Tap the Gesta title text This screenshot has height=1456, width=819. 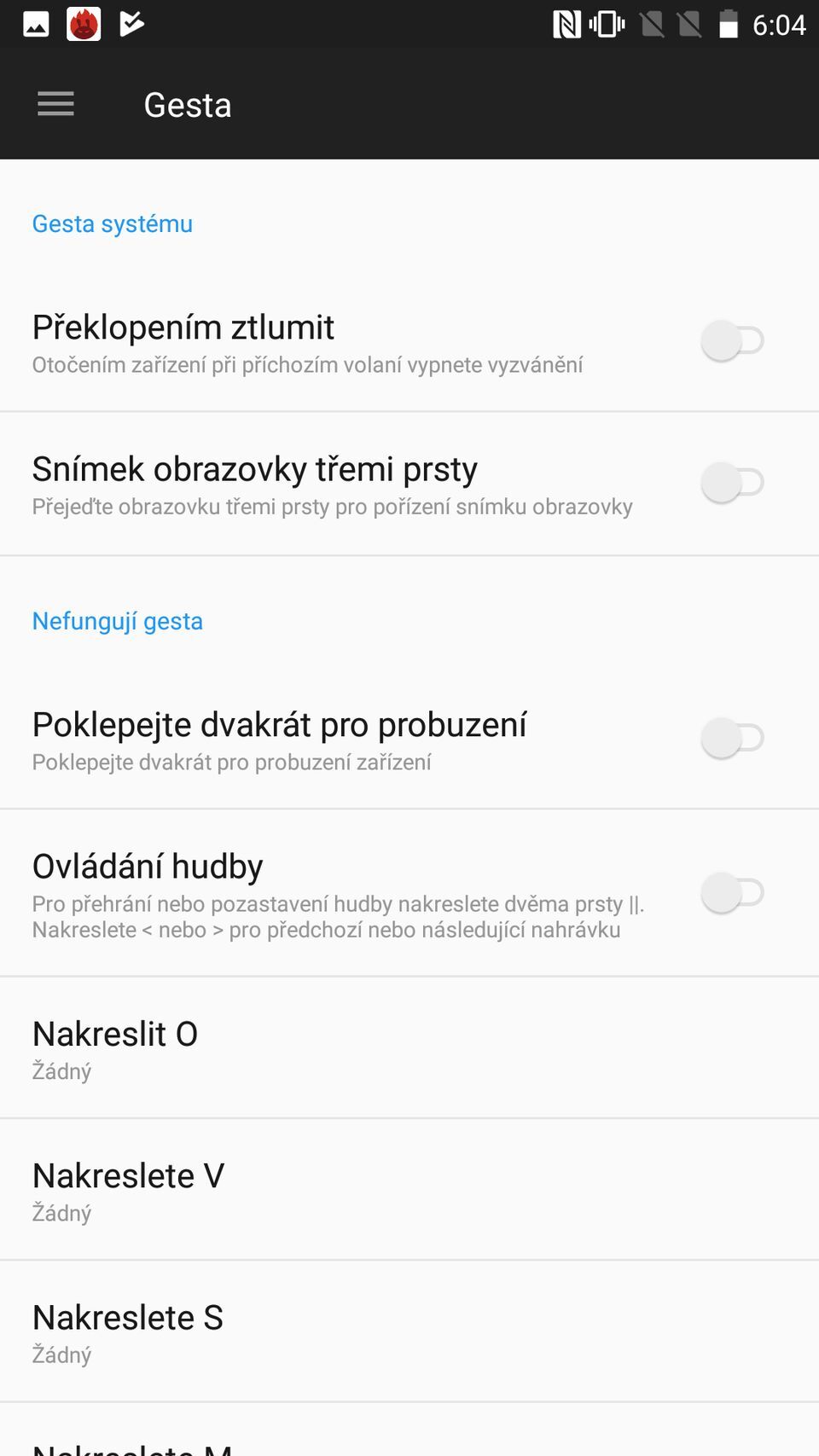[188, 104]
